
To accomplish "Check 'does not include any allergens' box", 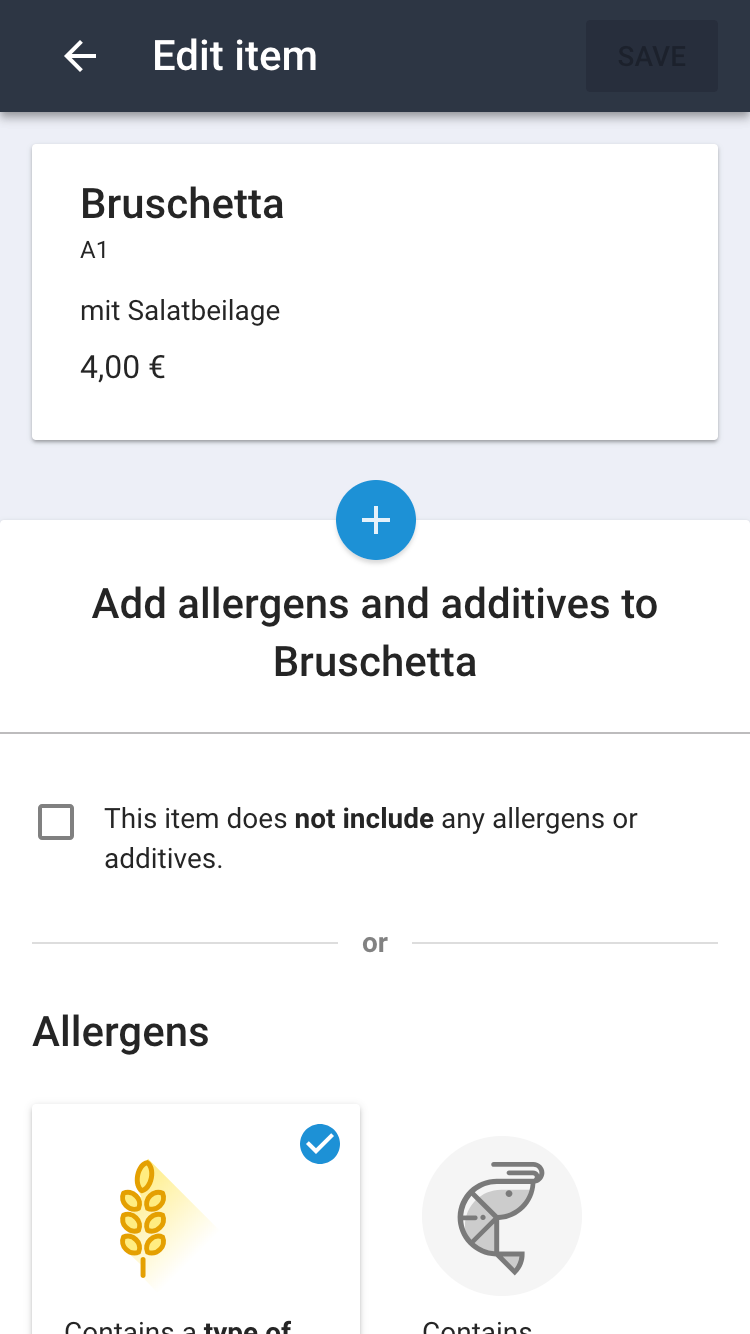I will pyautogui.click(x=56, y=822).
